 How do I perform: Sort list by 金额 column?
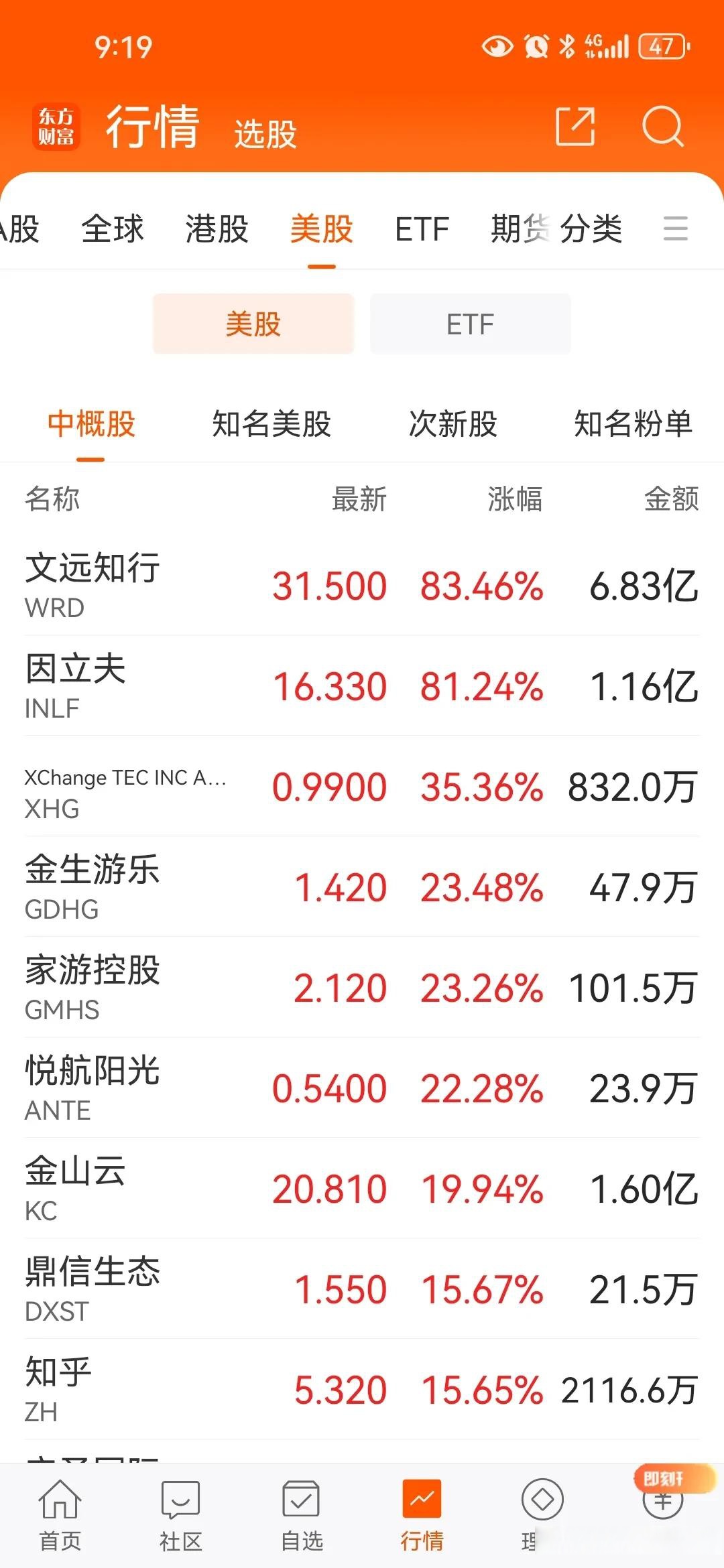pos(671,499)
